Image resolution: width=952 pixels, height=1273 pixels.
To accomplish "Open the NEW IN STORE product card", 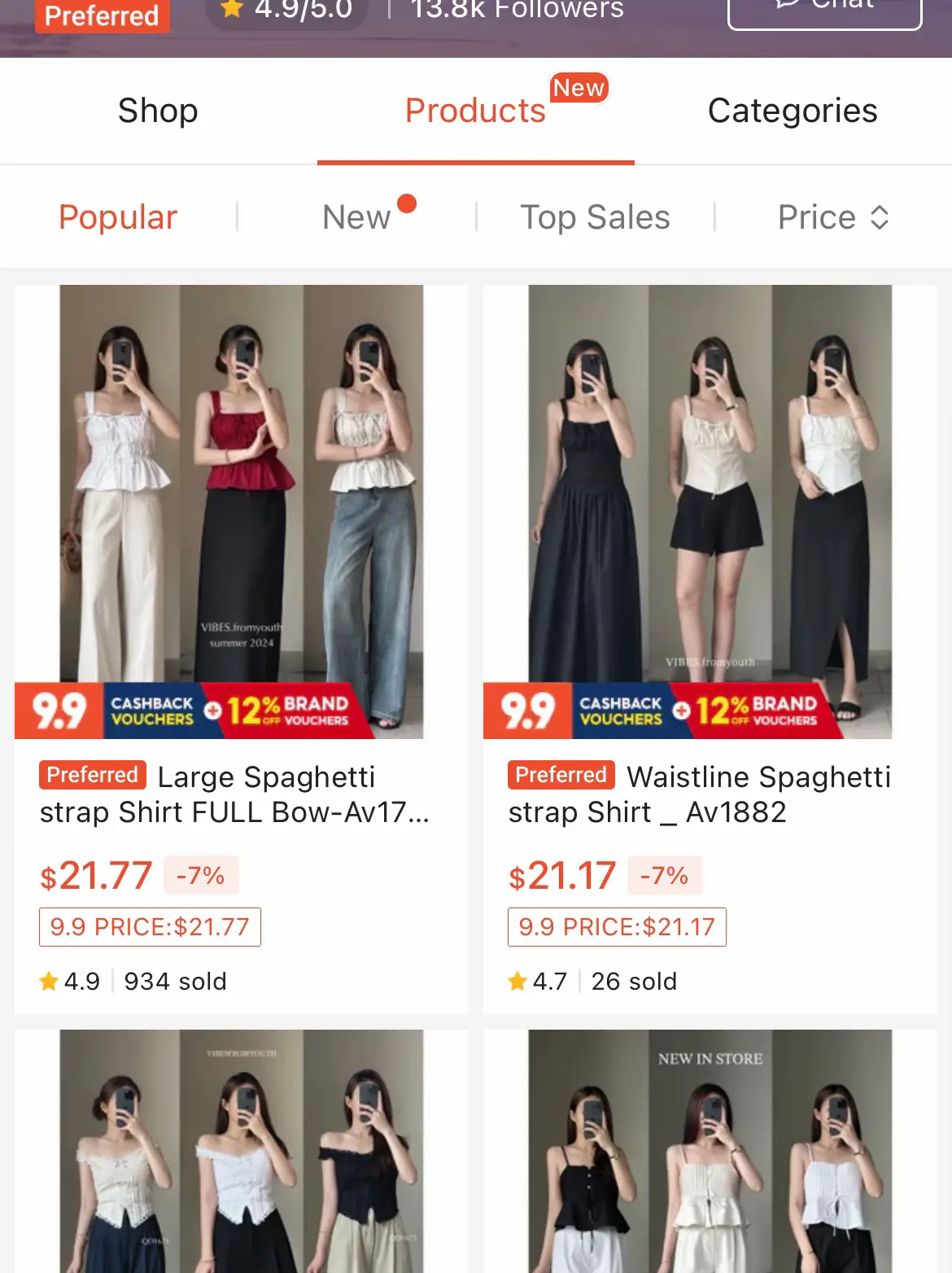I will click(x=710, y=1156).
